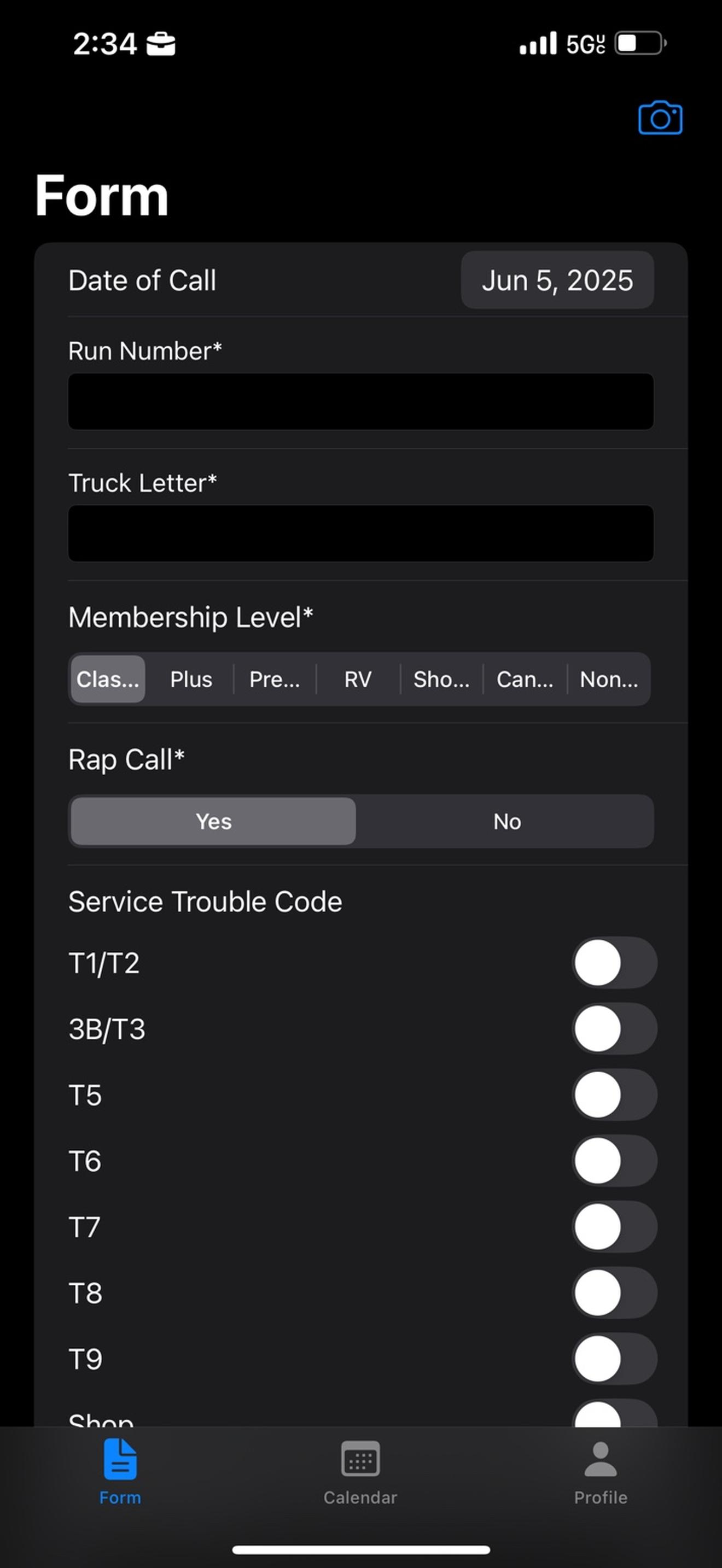Pick the Sho... membership segment
The height and width of the screenshot is (1568, 722).
[441, 680]
